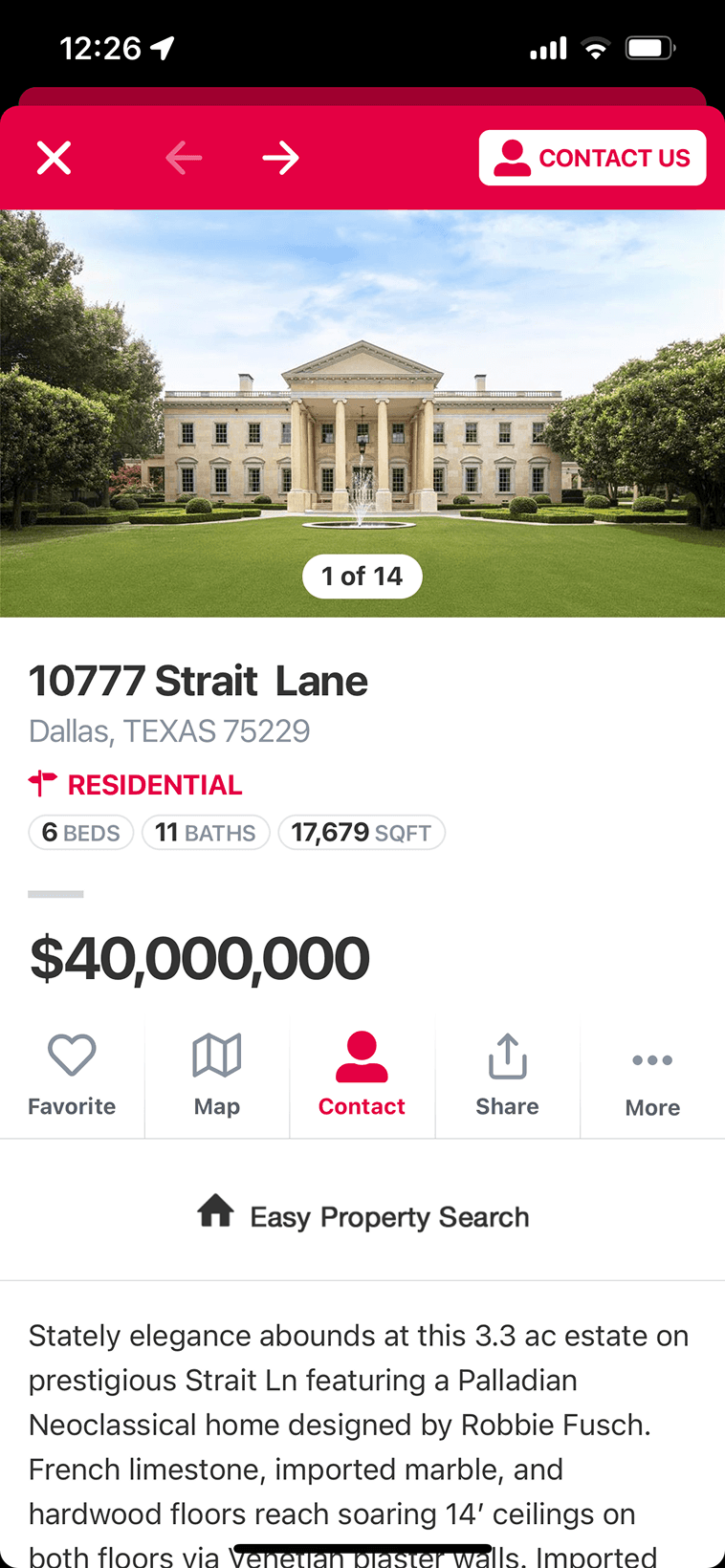Show the property on the Map

[x=217, y=1076]
